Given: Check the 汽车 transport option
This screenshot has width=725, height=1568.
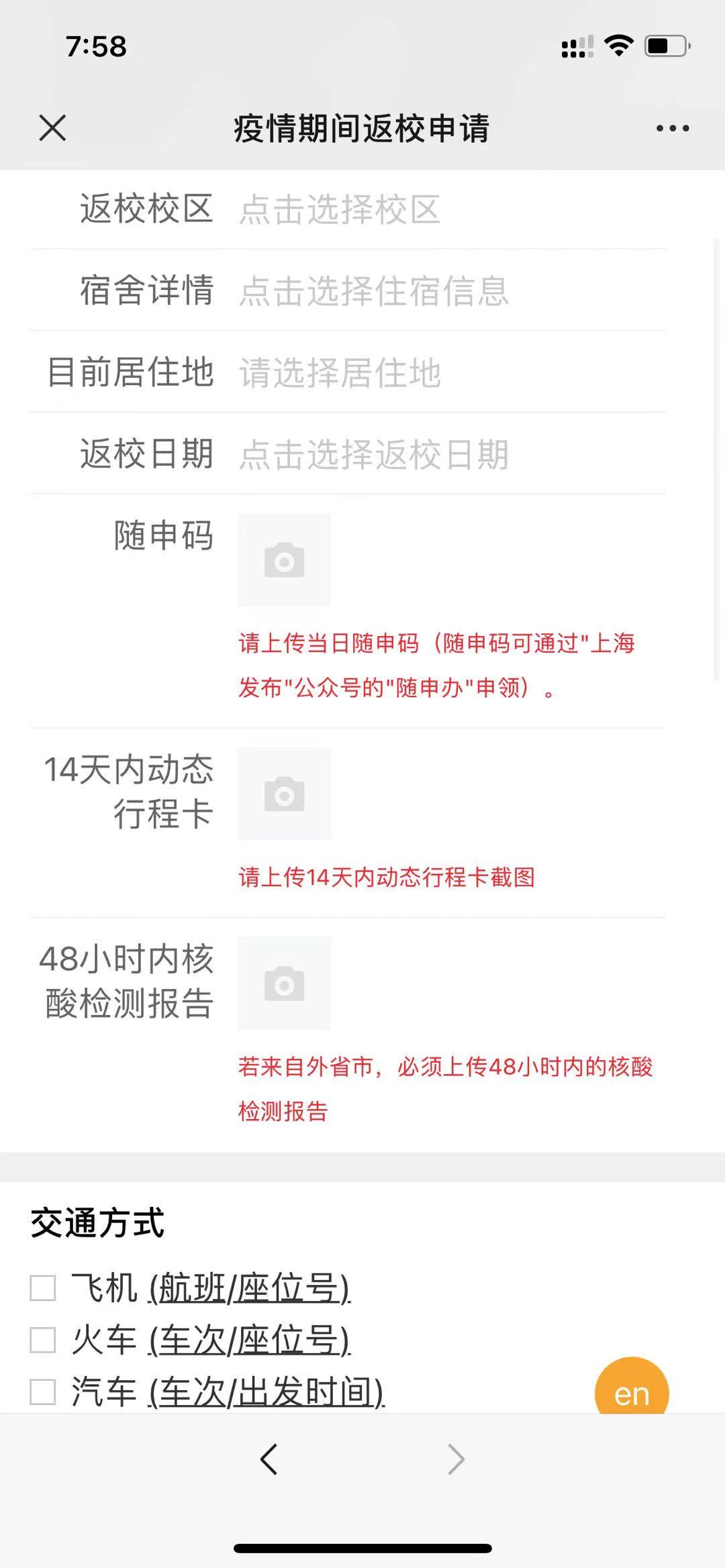Looking at the screenshot, I should (43, 1392).
